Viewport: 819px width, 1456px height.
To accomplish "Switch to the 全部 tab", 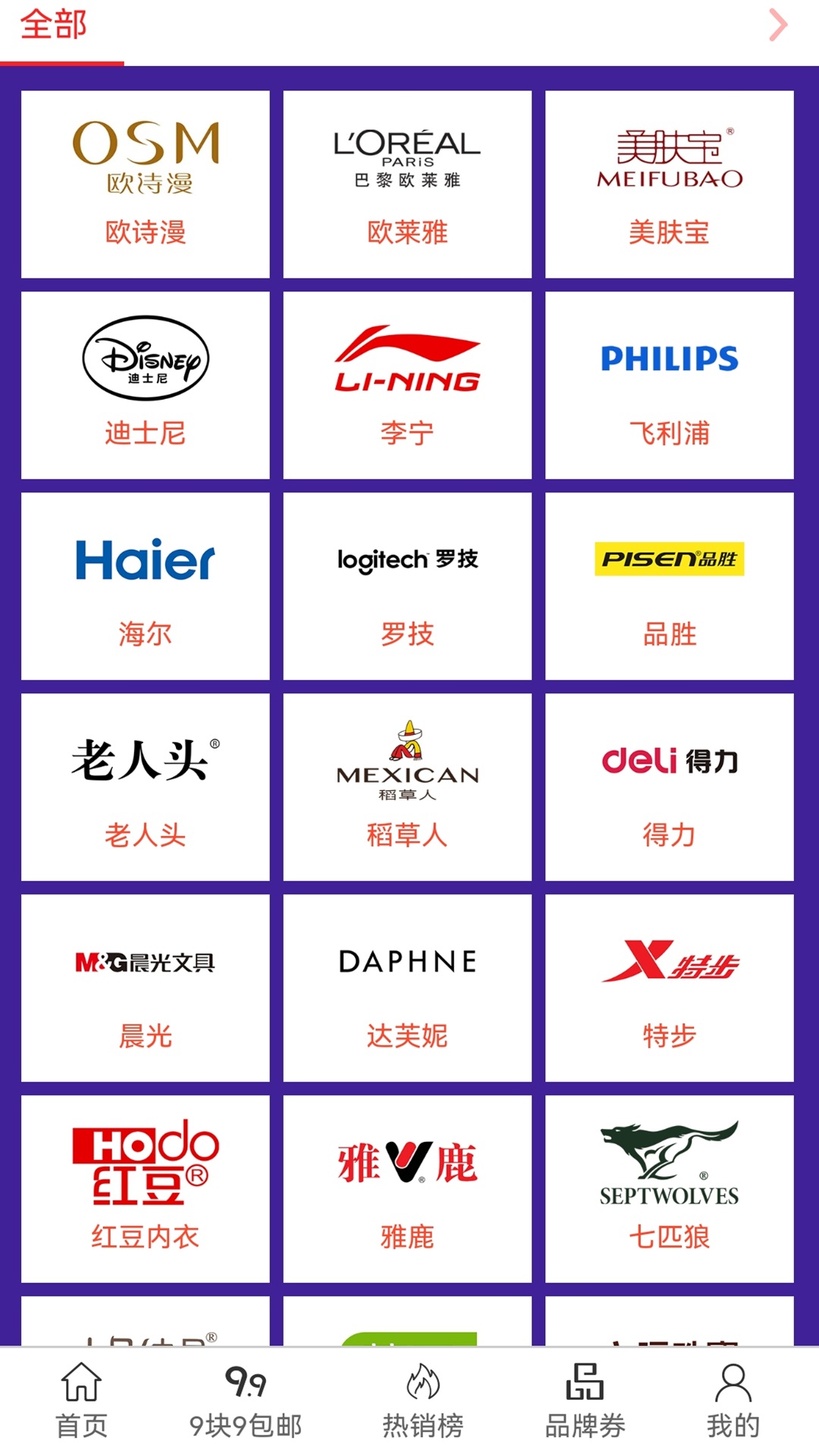I will point(55,25).
